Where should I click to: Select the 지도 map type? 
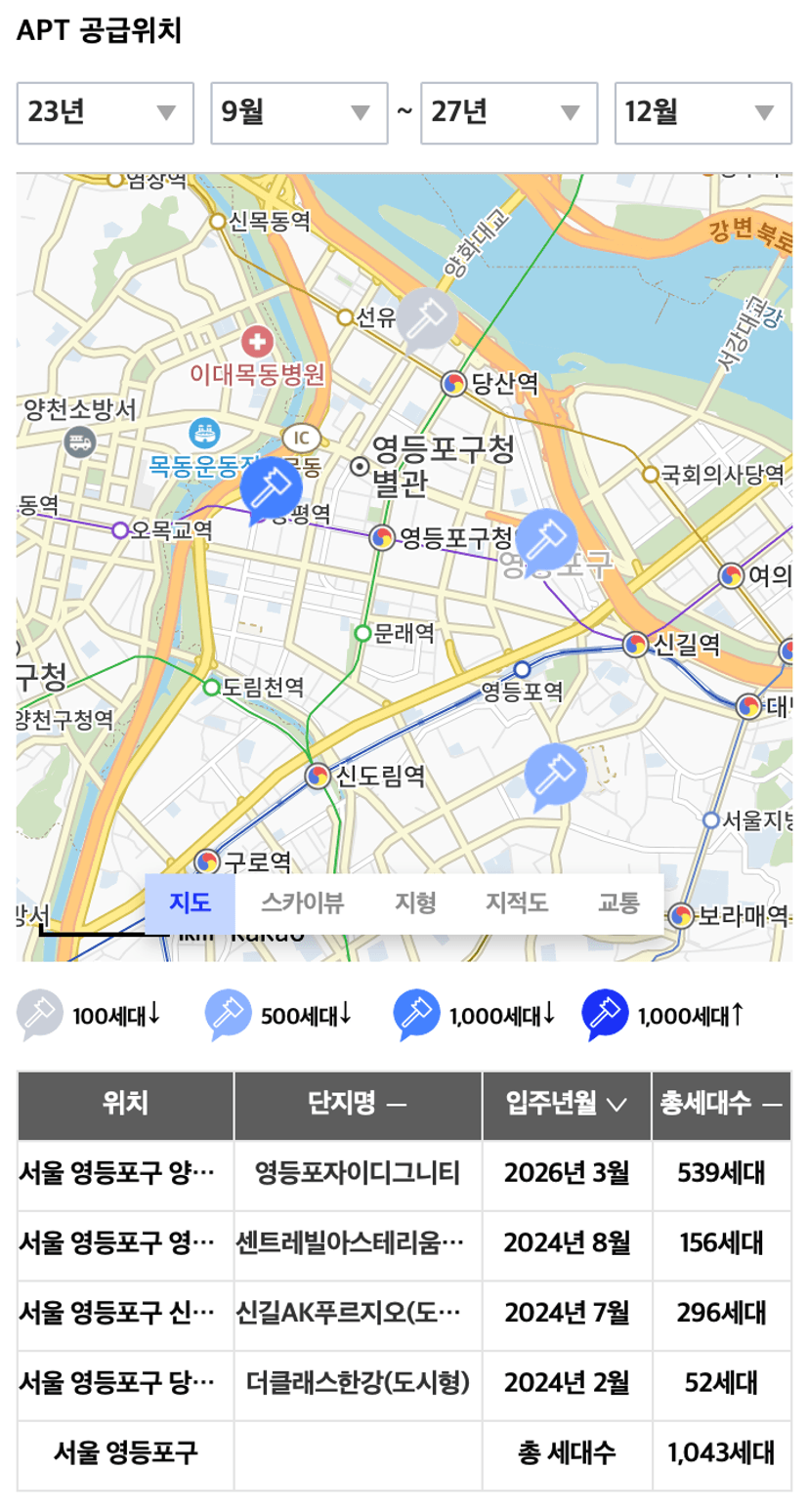click(x=191, y=903)
